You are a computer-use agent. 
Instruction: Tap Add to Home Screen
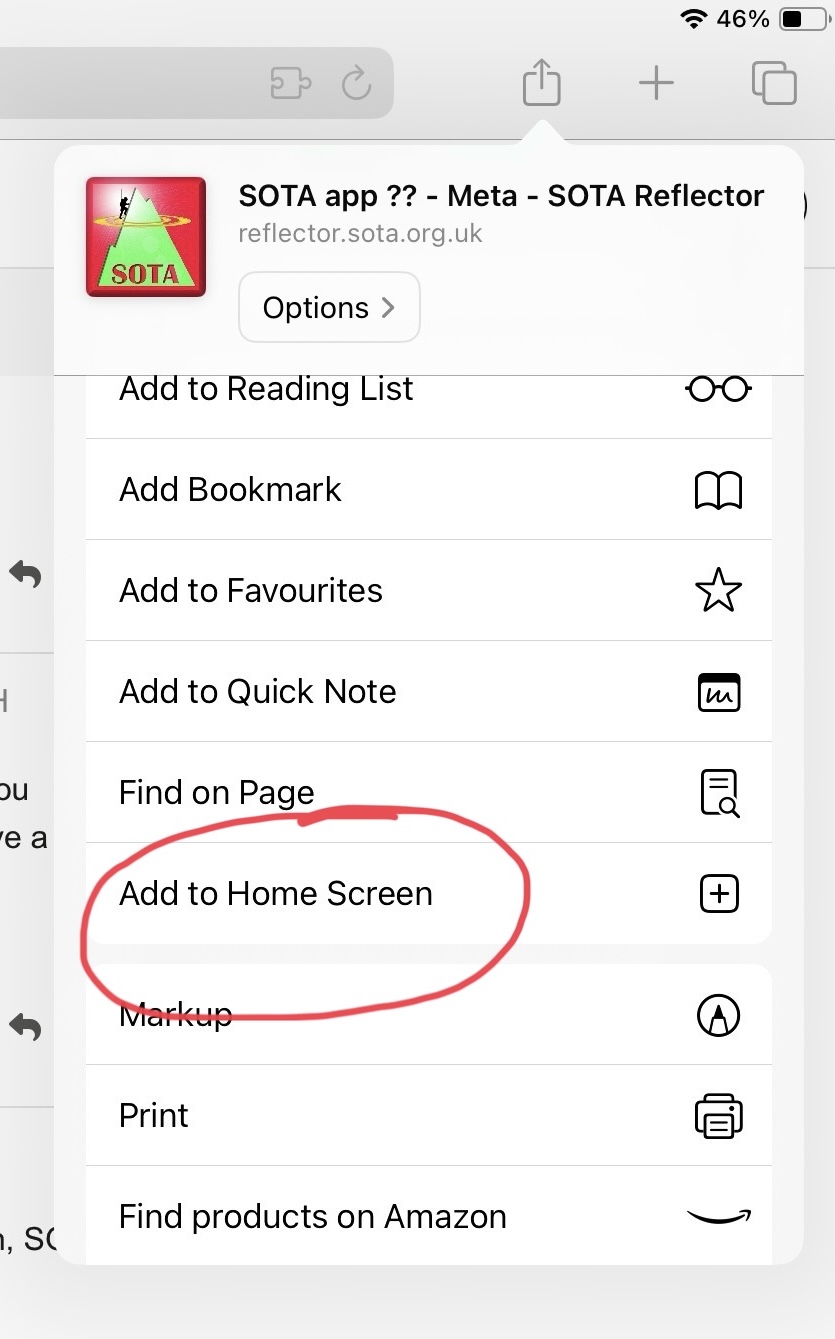click(428, 894)
